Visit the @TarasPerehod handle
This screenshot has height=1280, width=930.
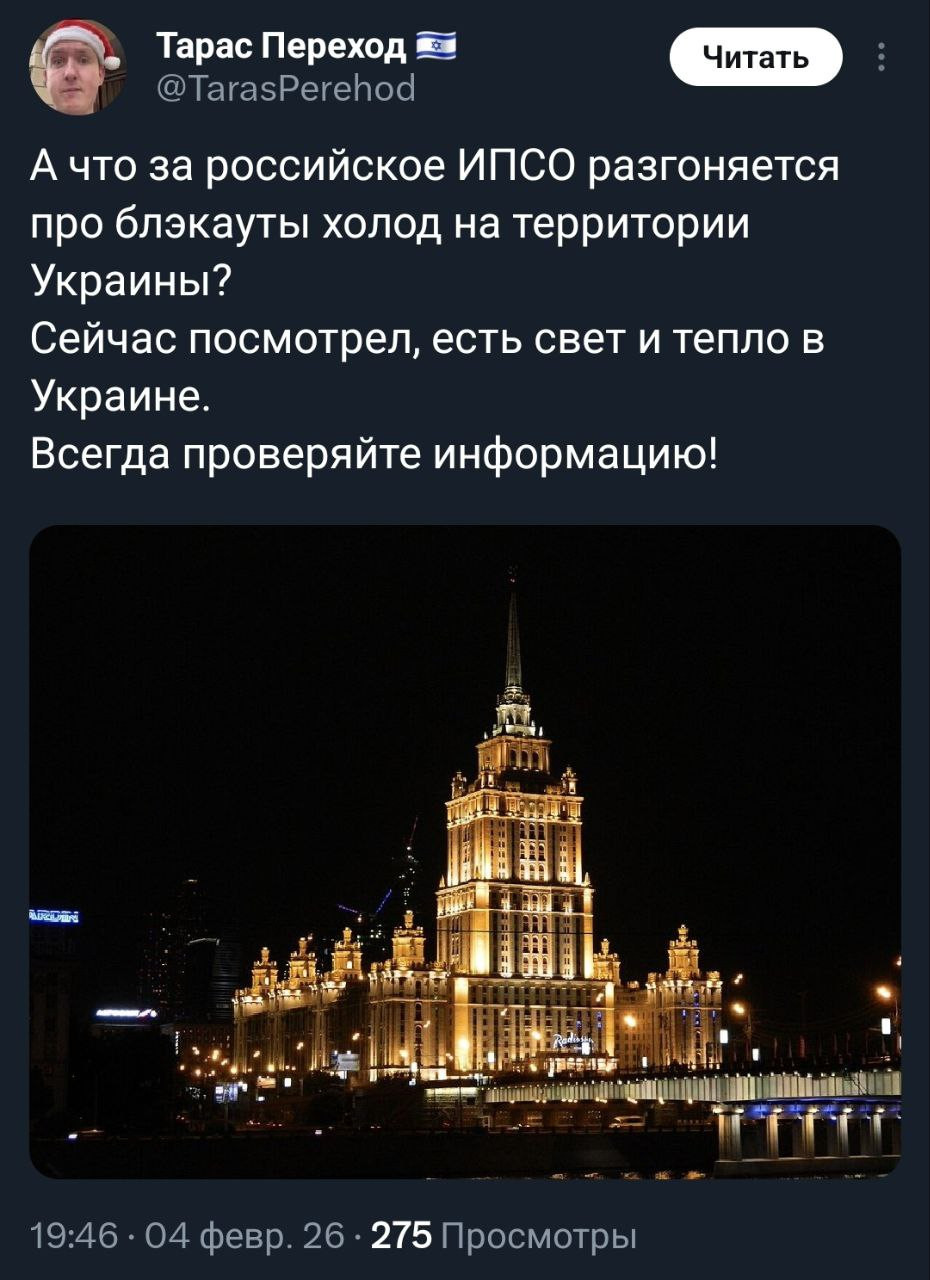(x=286, y=90)
